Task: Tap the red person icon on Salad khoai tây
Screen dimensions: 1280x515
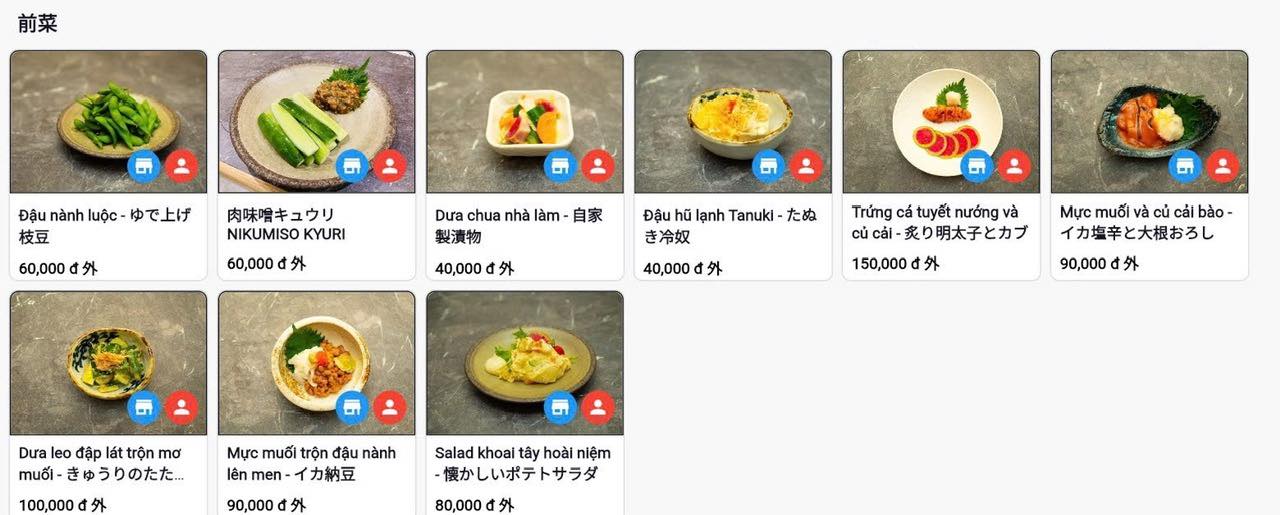Action: [x=598, y=407]
